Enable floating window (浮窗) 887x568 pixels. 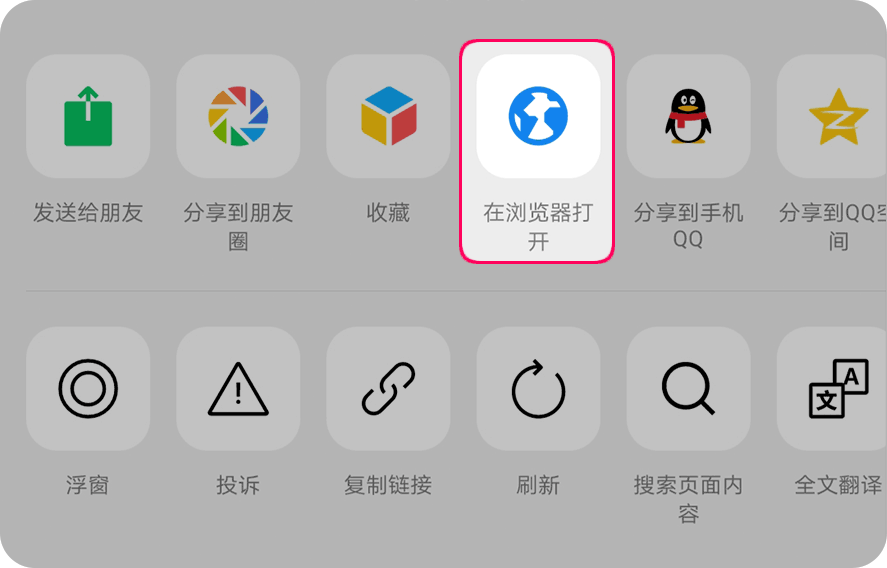tap(88, 388)
